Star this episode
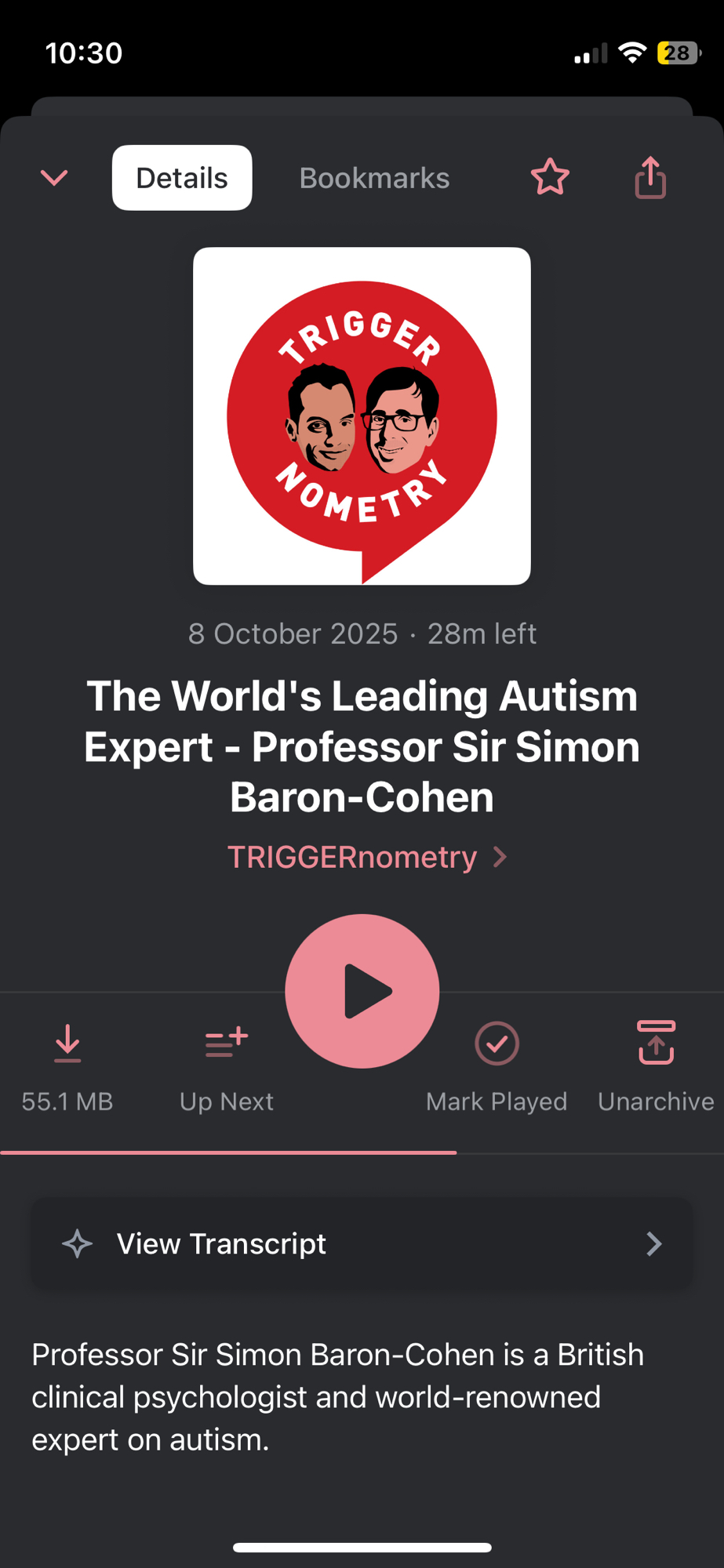The height and width of the screenshot is (1568, 724). tap(550, 177)
